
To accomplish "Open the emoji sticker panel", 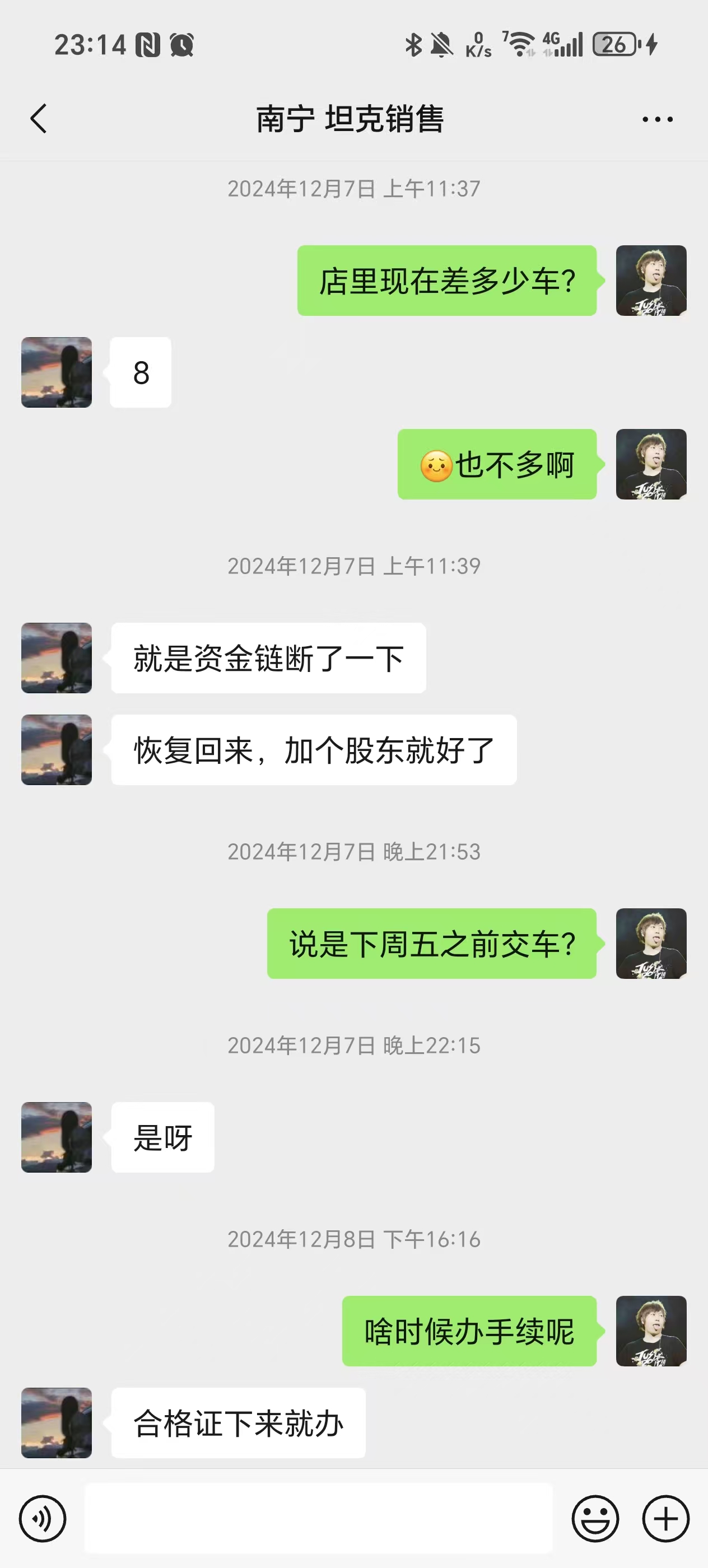I will click(x=595, y=1519).
